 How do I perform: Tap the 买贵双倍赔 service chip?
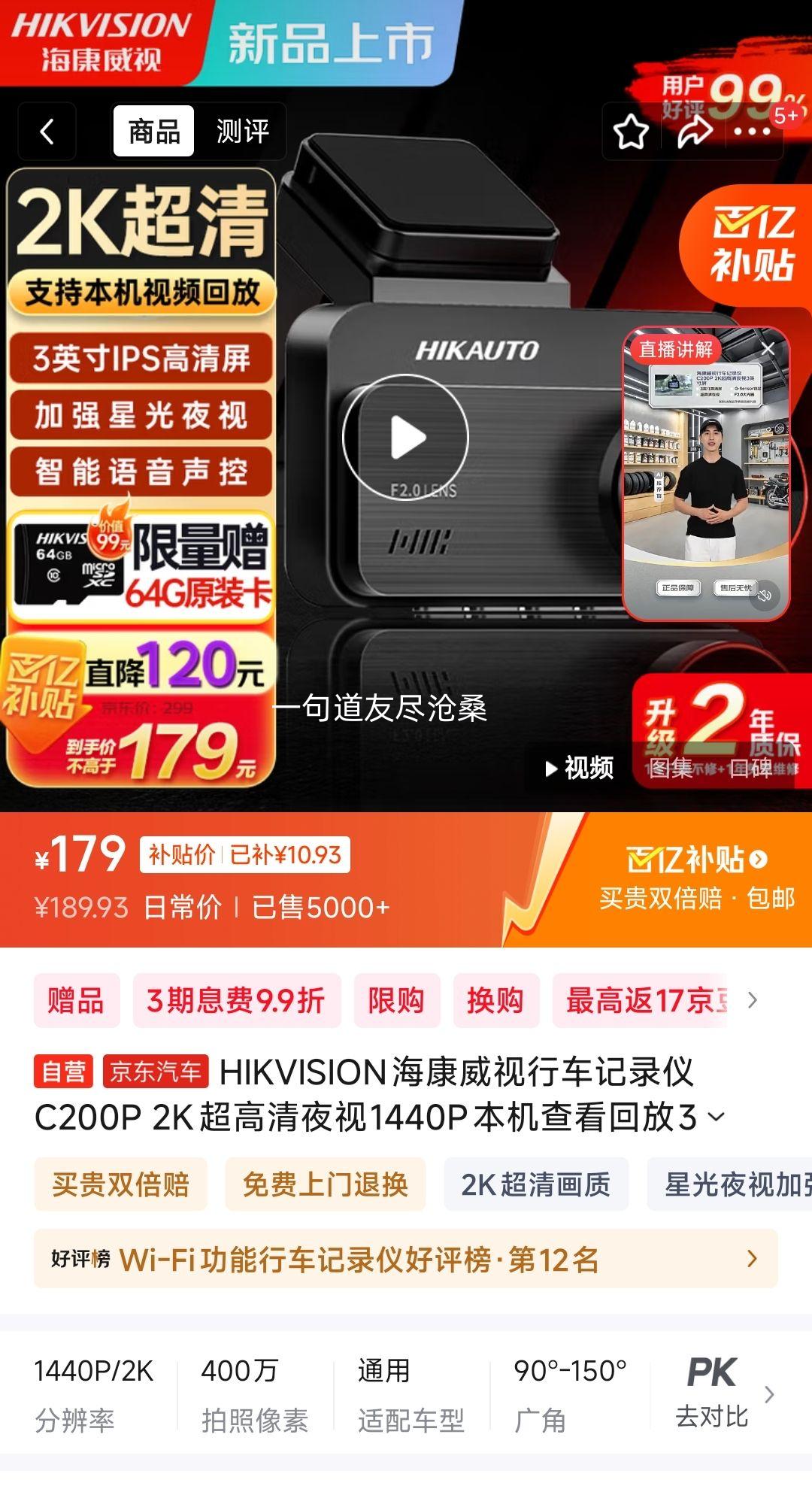[x=120, y=1184]
